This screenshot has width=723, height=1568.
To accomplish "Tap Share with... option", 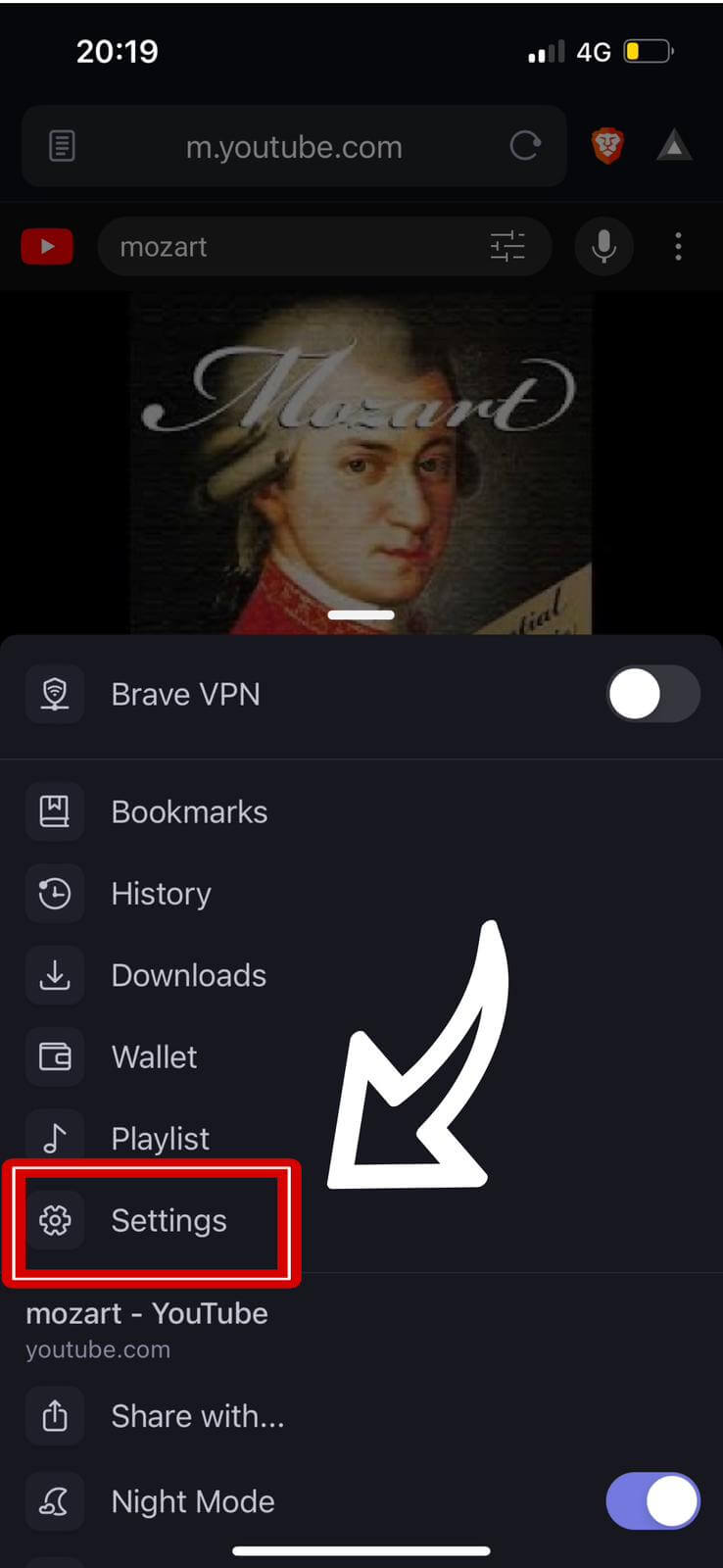I will coord(197,1415).
